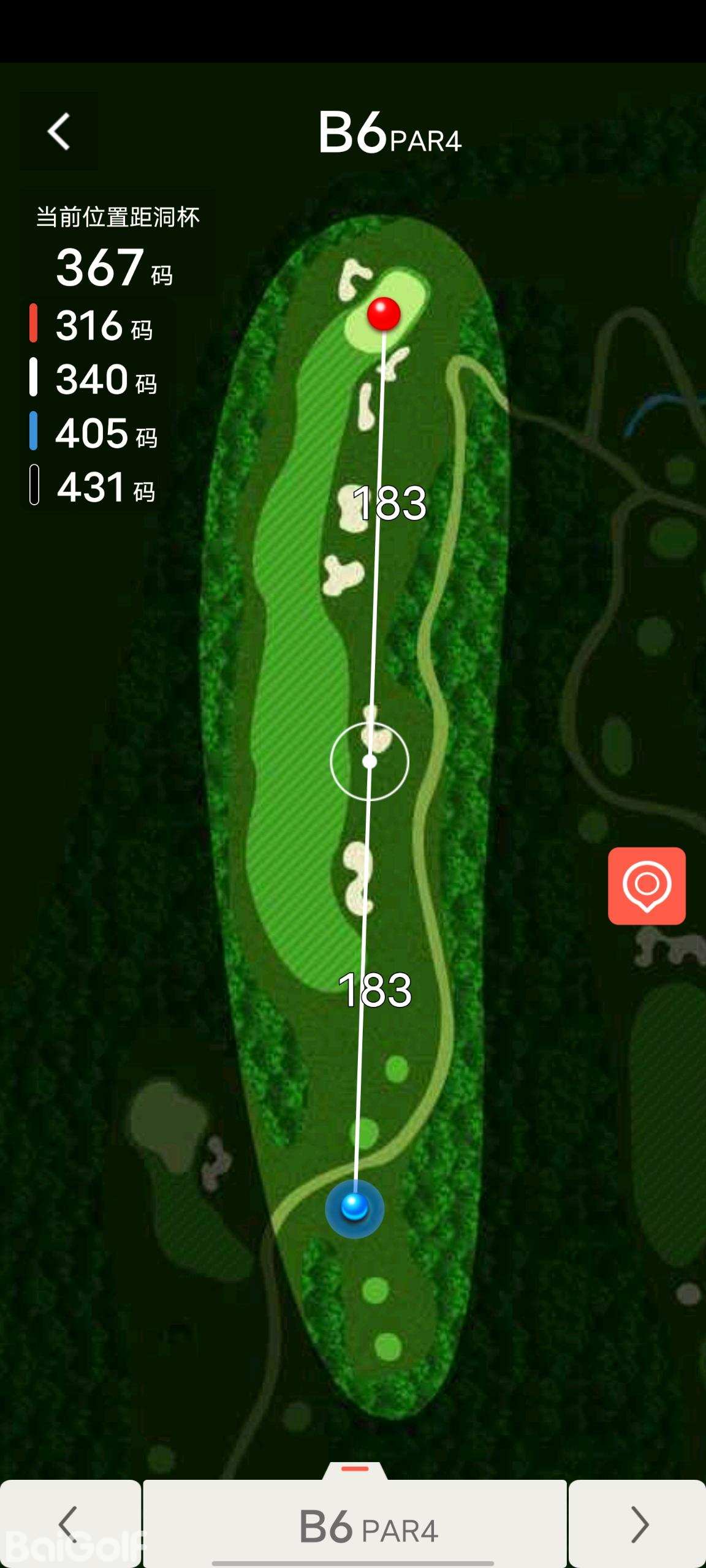Expand the bottom panel handle
The height and width of the screenshot is (1568, 706).
(355, 1469)
